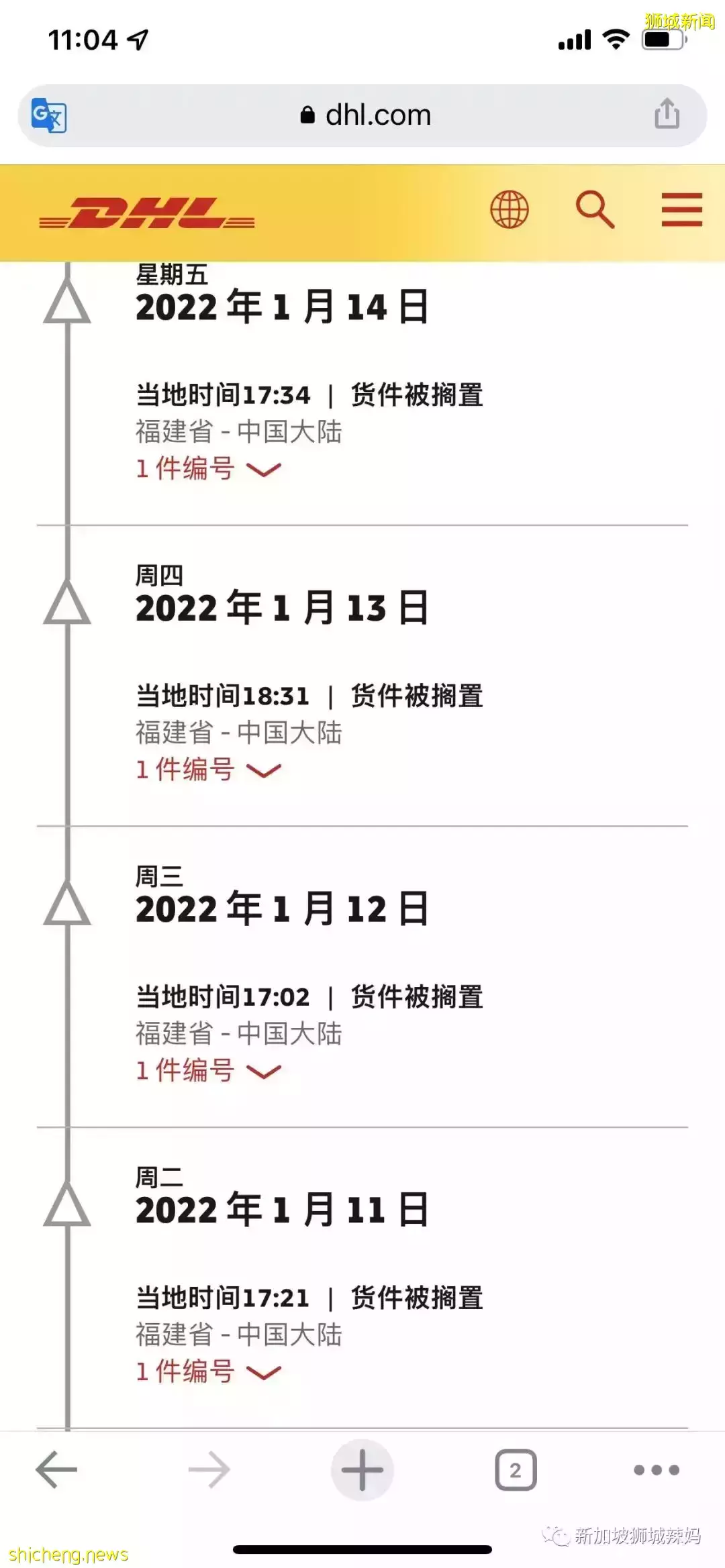The image size is (725, 1568).
Task: Tap the dhl.com address bar
Action: (x=362, y=114)
